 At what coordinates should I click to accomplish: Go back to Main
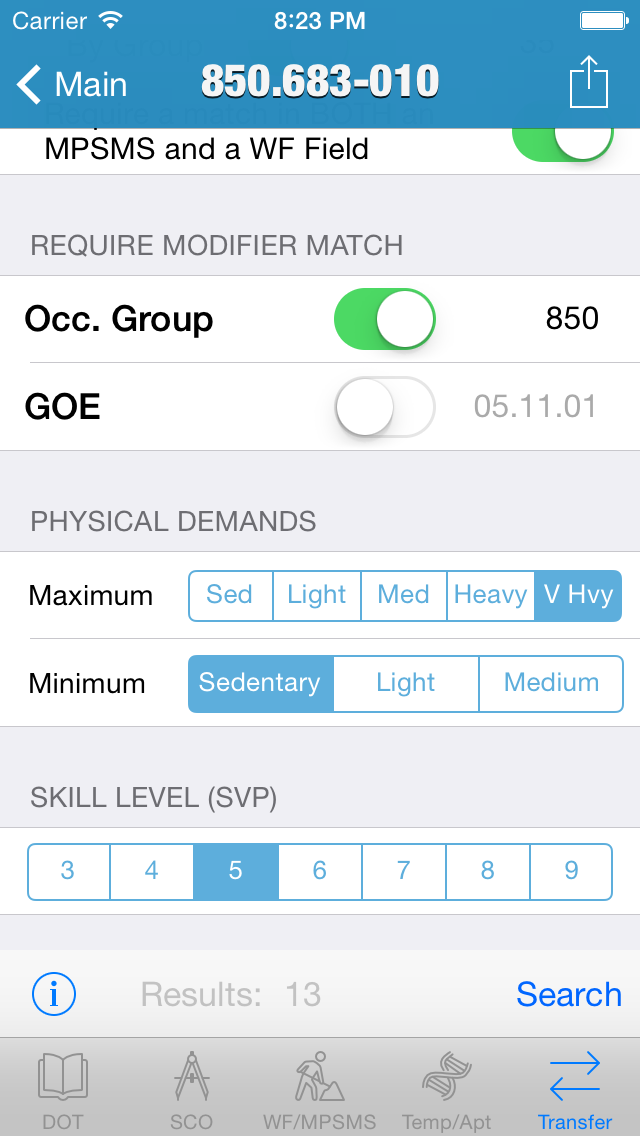(x=72, y=84)
